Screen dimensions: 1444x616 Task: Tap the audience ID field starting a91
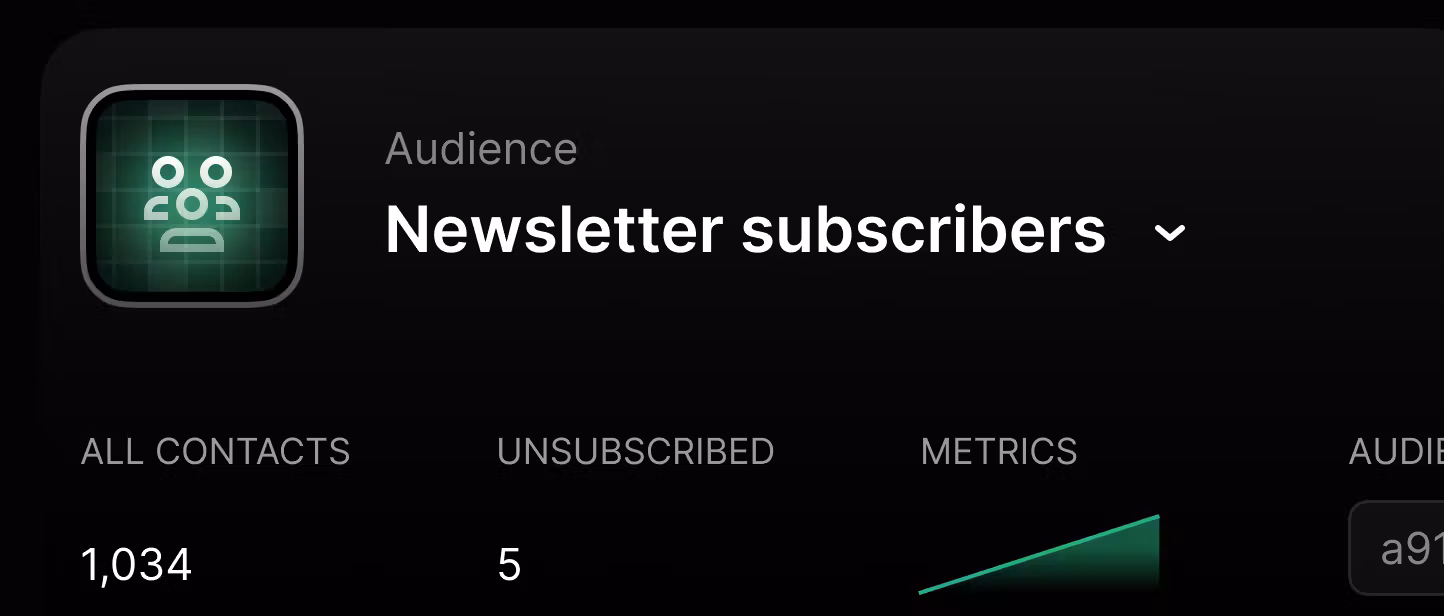(x=1400, y=550)
